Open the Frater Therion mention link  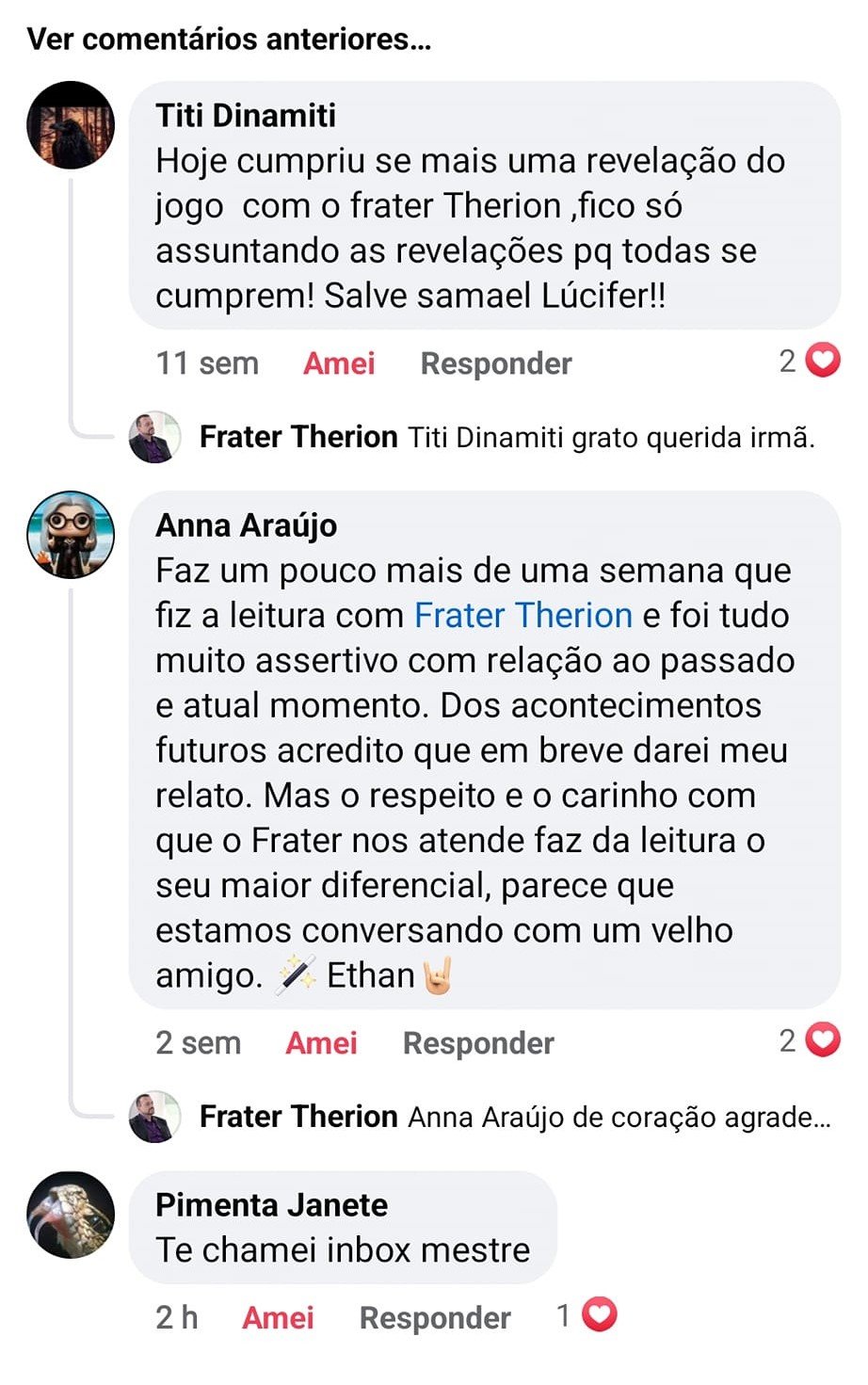pos(522,616)
